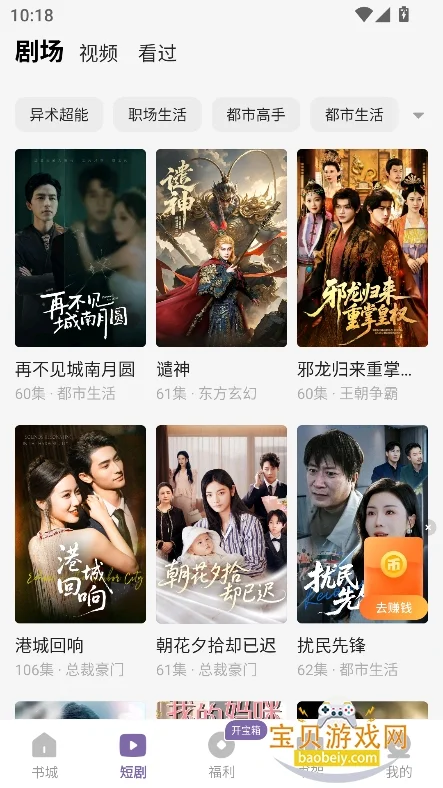Tap the 去赚钱 red envelope button
Image resolution: width=443 pixels, height=788 pixels.
pos(394,608)
